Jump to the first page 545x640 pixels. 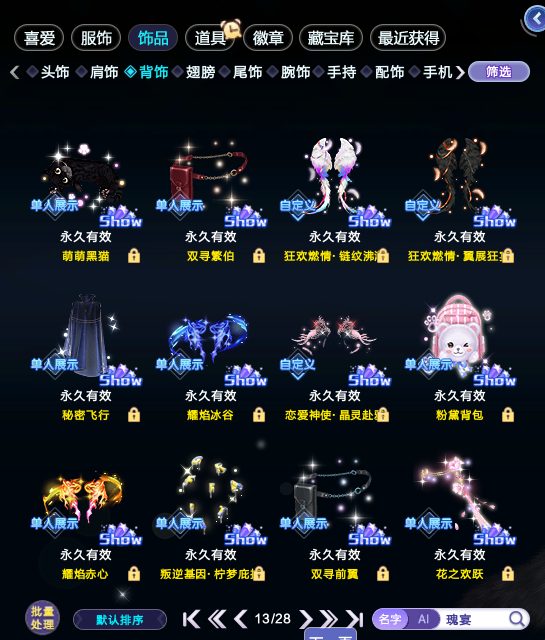click(x=191, y=619)
